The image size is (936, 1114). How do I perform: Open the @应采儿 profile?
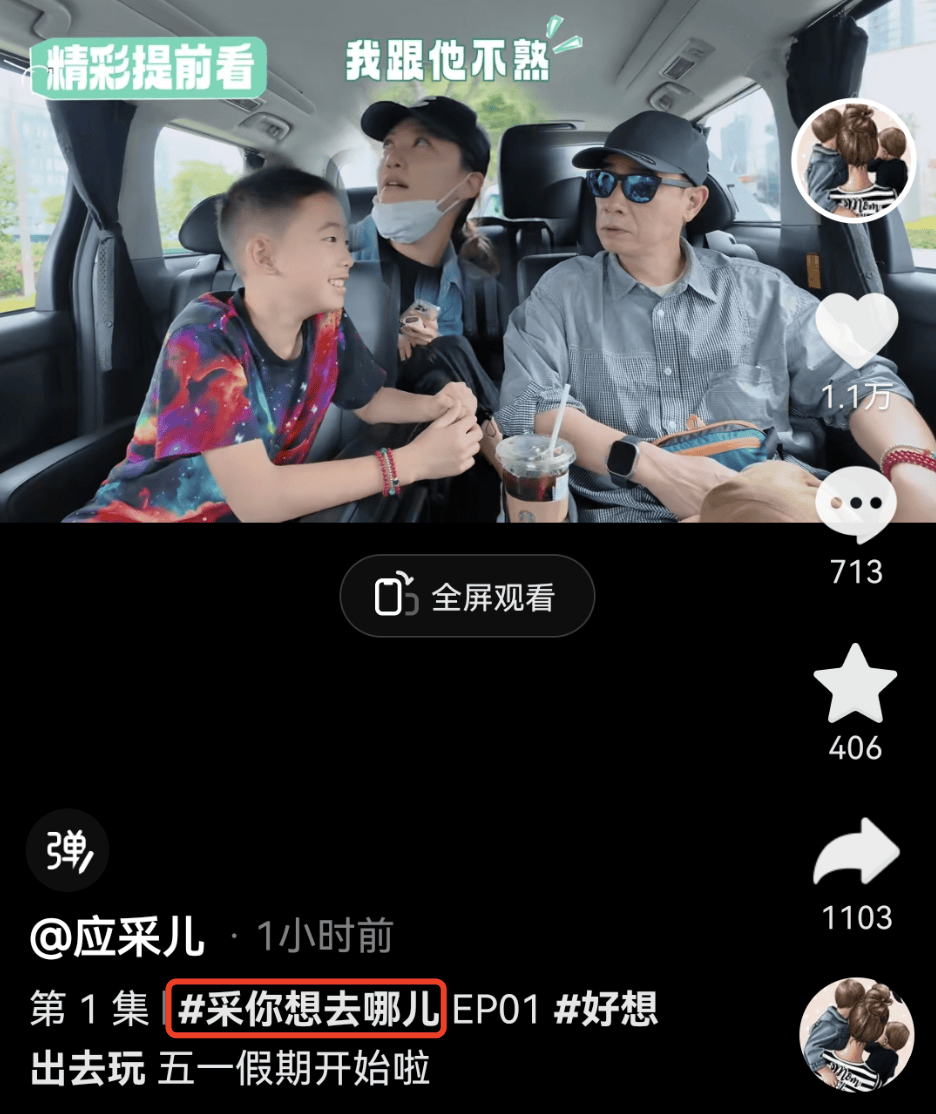[x=117, y=937]
